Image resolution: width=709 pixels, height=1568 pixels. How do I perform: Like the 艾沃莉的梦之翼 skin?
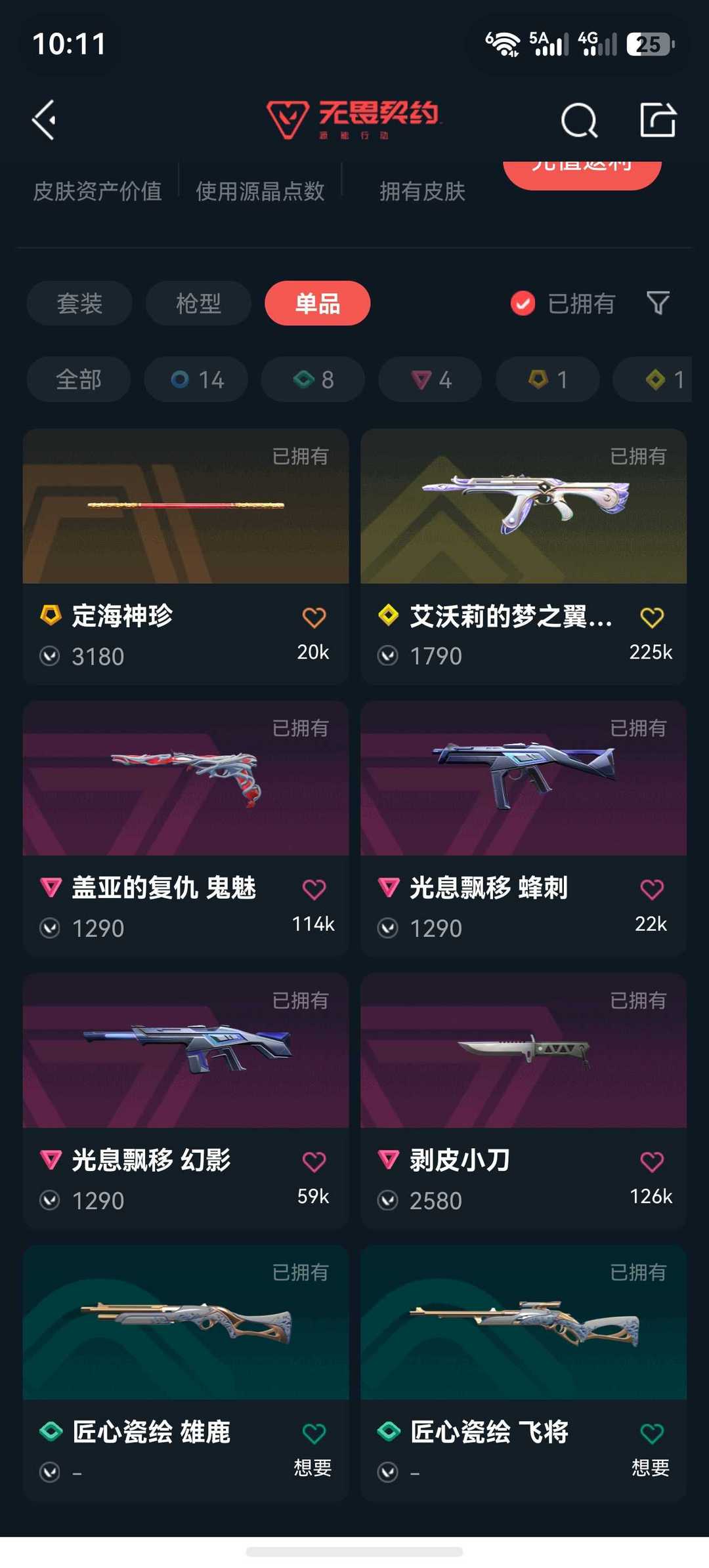click(652, 617)
